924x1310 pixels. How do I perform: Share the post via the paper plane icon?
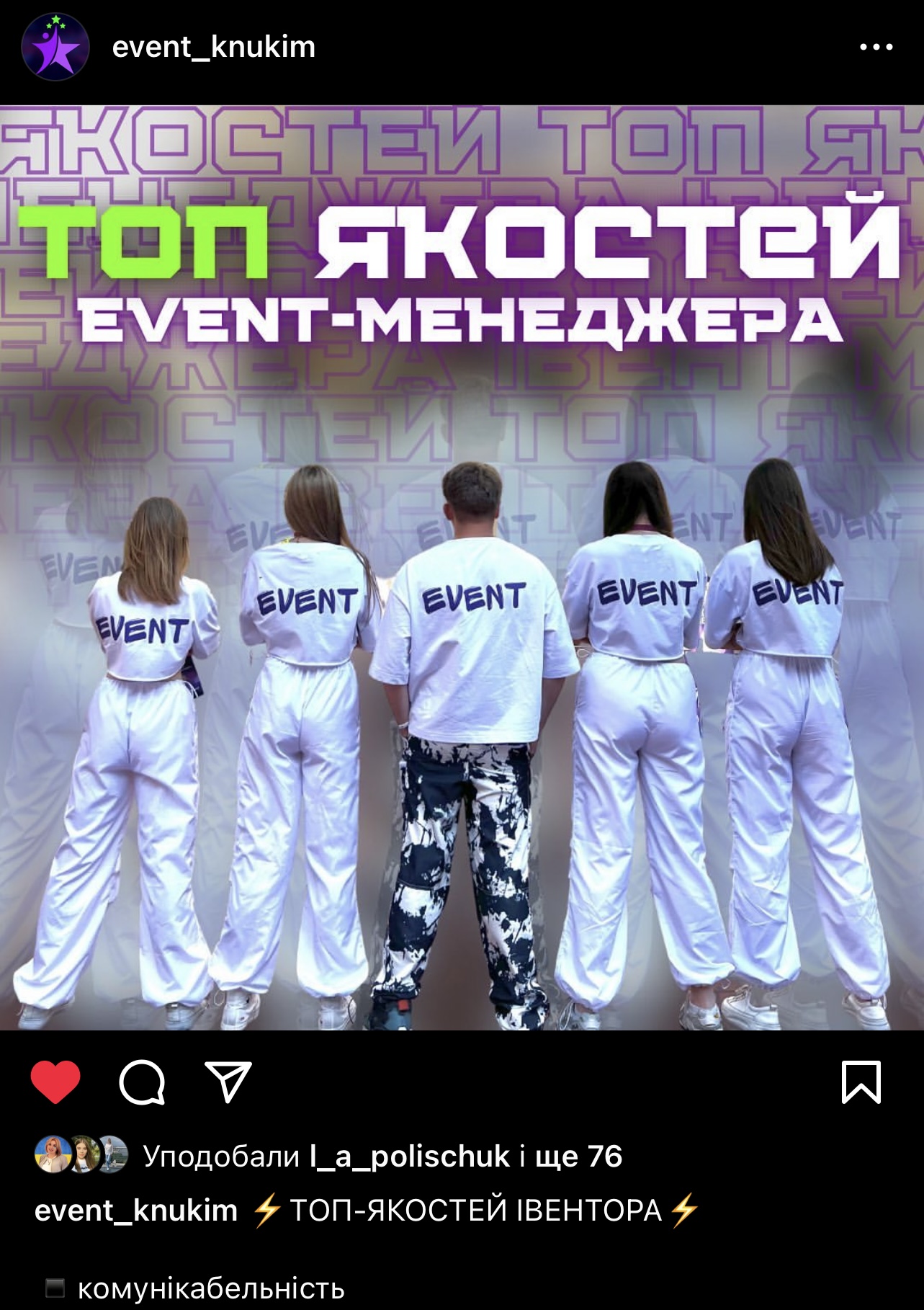[x=228, y=1082]
